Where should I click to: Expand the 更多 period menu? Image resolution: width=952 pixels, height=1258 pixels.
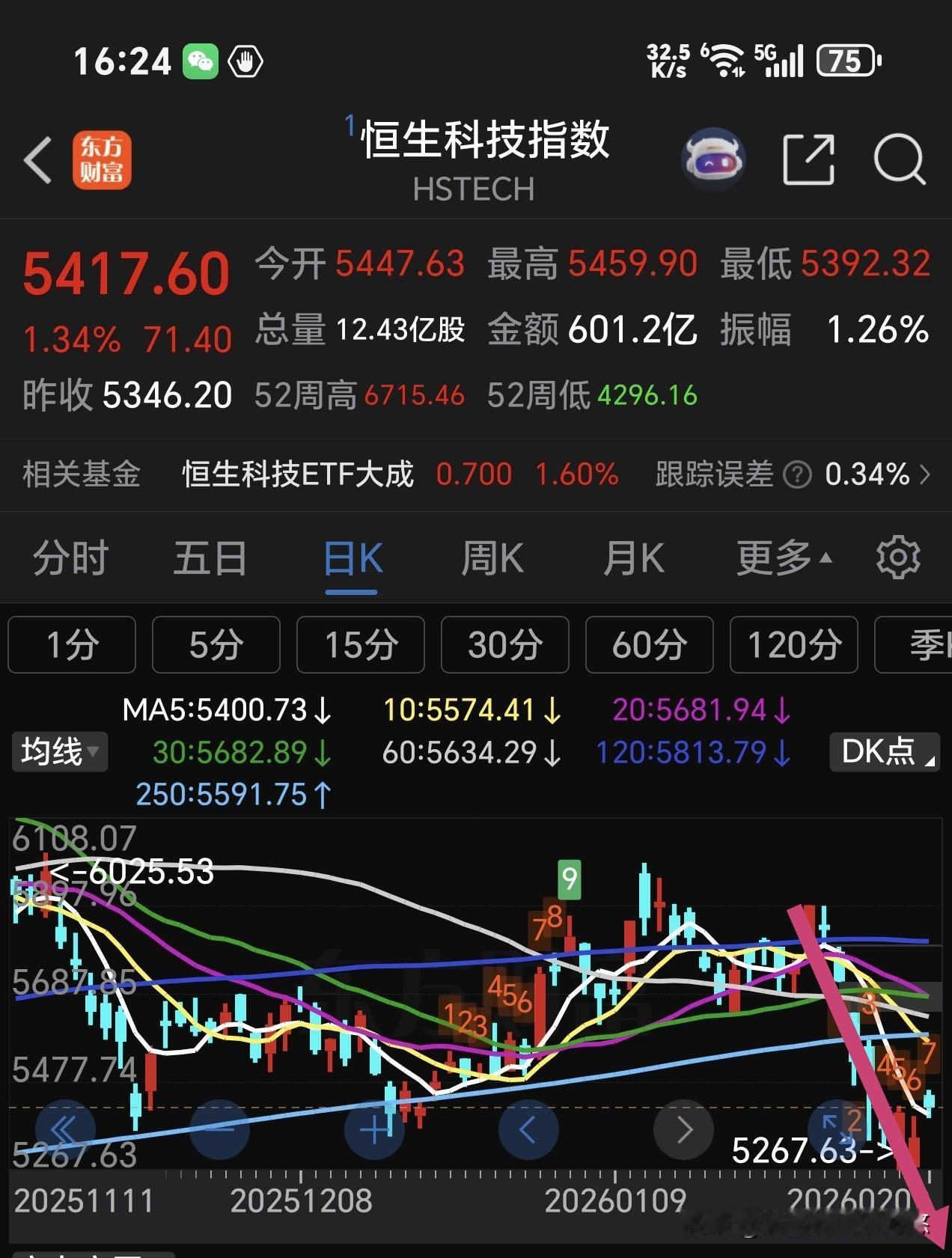pos(777,558)
